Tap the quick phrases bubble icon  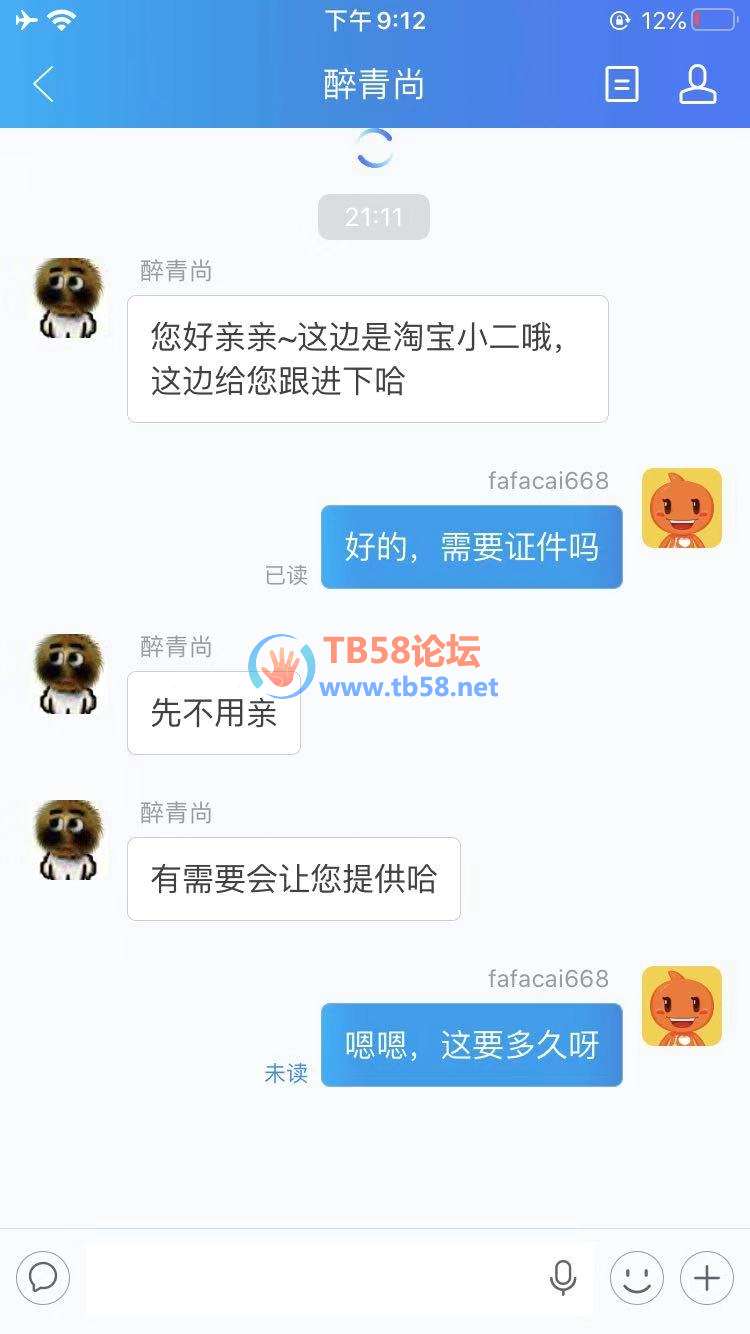tap(43, 1277)
